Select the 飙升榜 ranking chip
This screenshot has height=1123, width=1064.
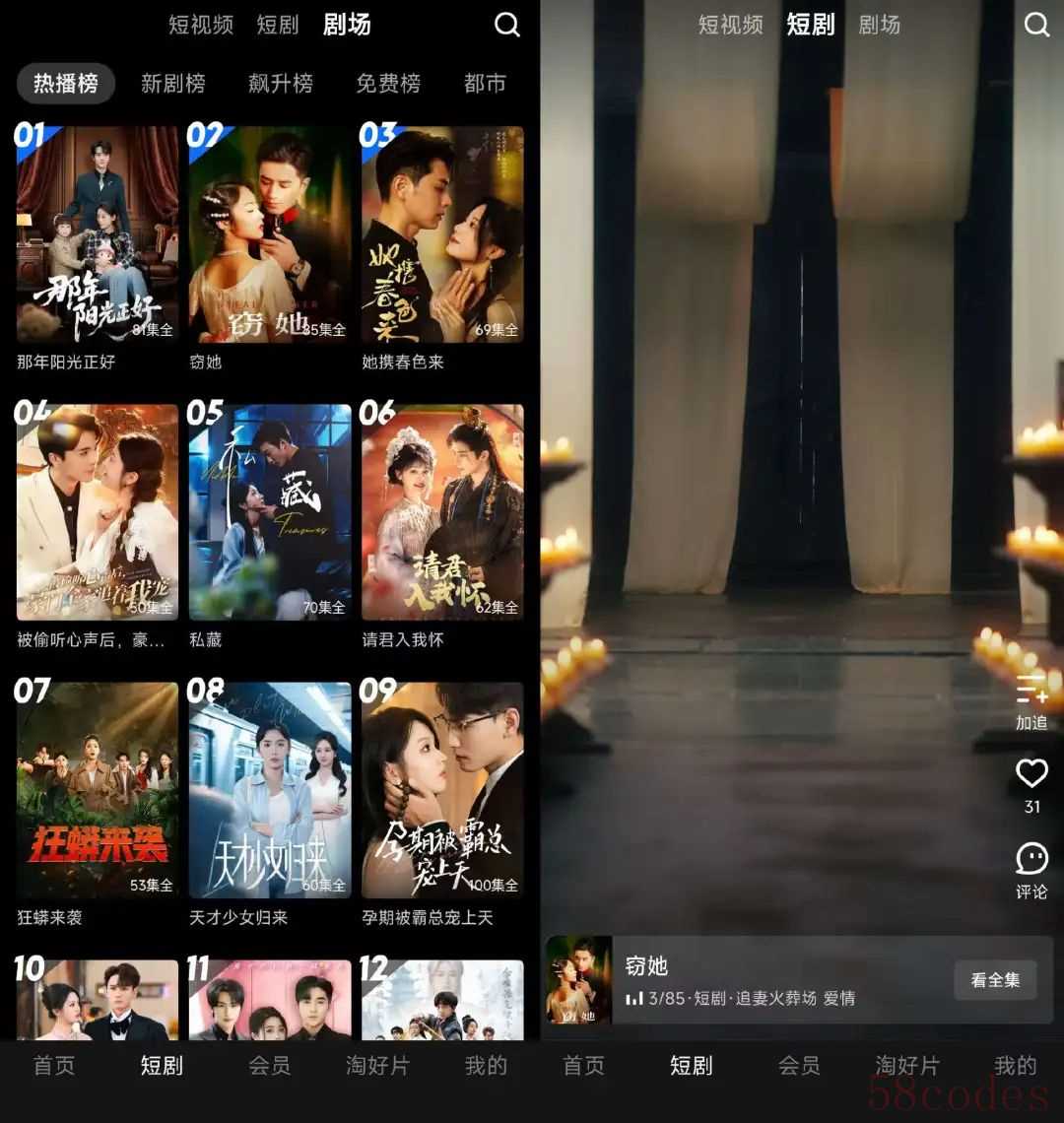click(280, 84)
